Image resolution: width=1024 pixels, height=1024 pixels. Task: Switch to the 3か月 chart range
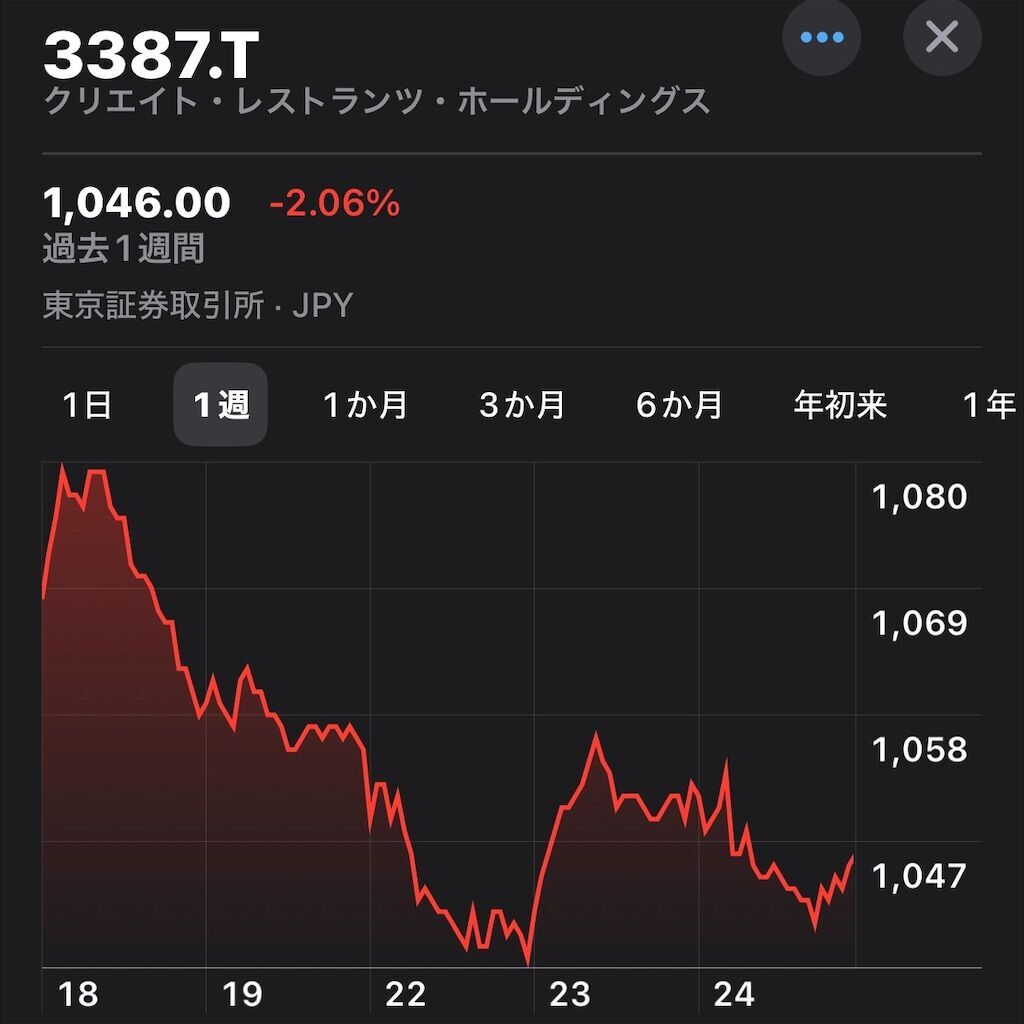(522, 405)
